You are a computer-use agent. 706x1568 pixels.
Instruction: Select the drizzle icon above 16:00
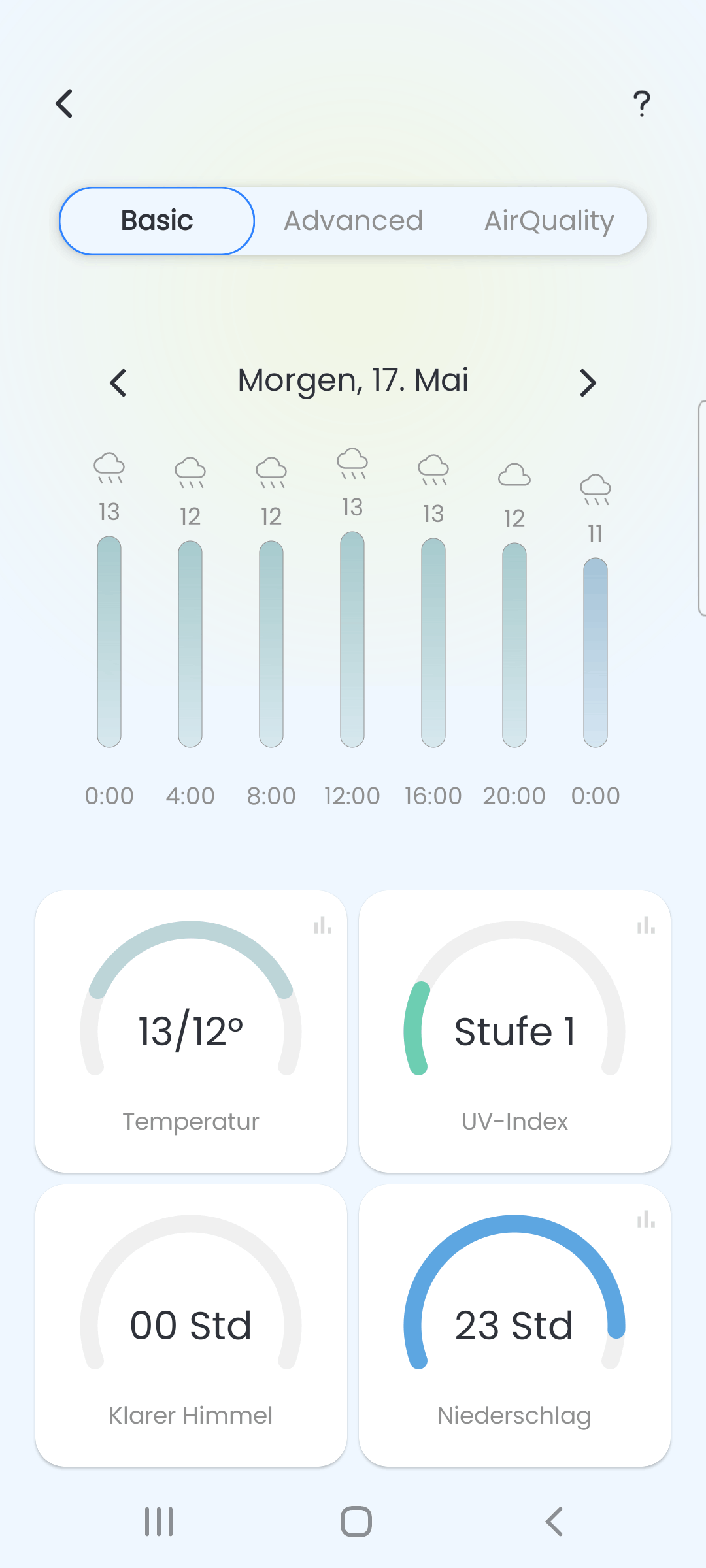pos(433,470)
